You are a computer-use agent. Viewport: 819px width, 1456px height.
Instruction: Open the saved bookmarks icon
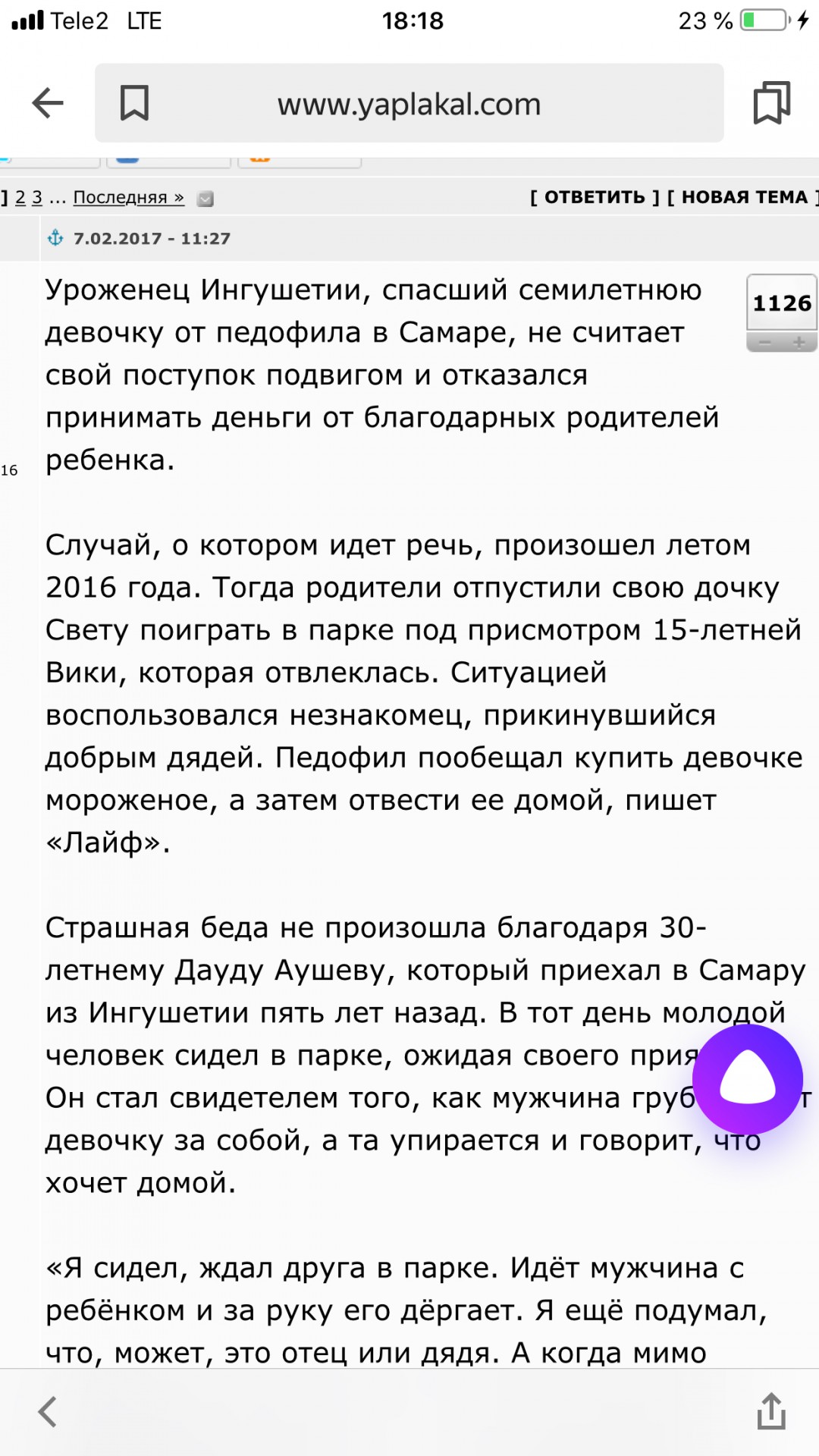[771, 102]
